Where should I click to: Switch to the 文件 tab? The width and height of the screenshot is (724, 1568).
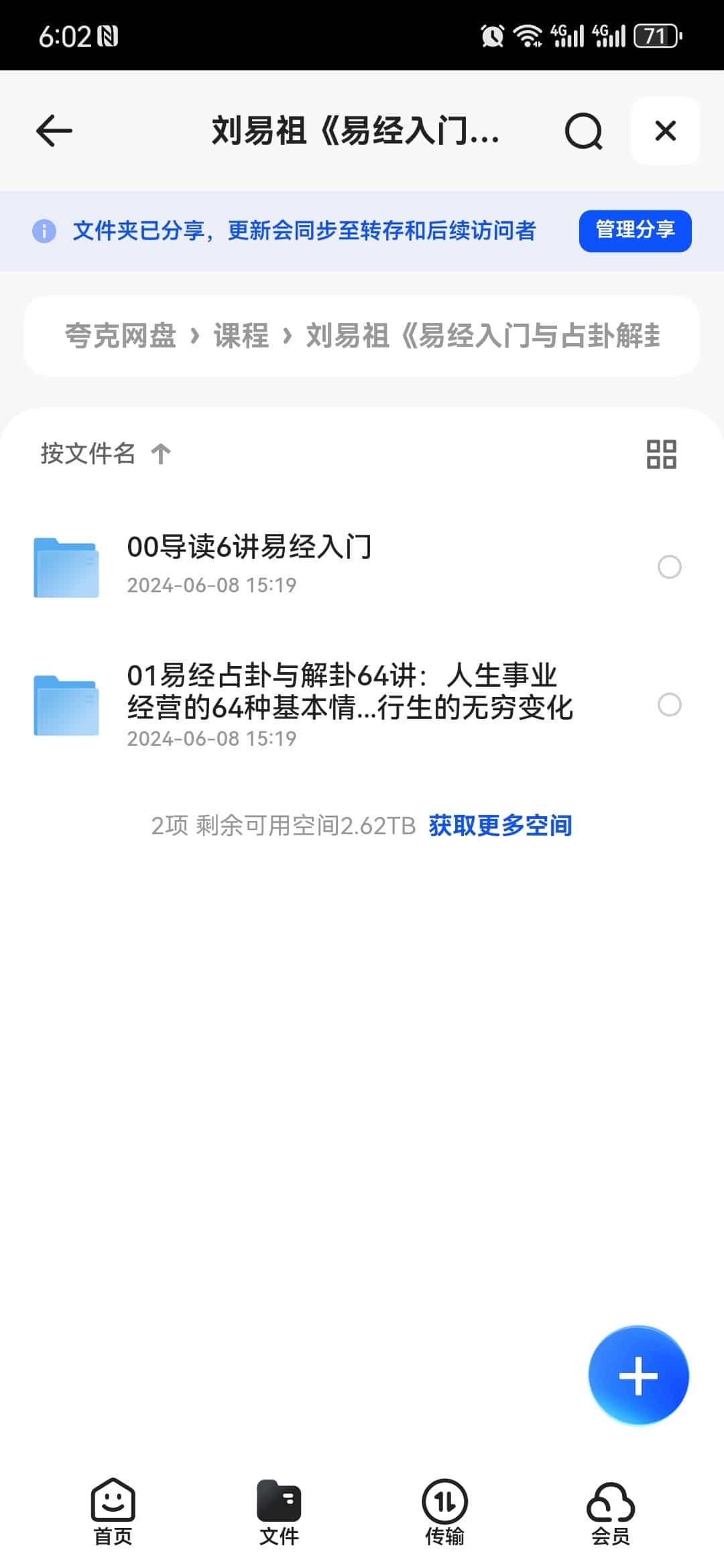pos(279,1512)
